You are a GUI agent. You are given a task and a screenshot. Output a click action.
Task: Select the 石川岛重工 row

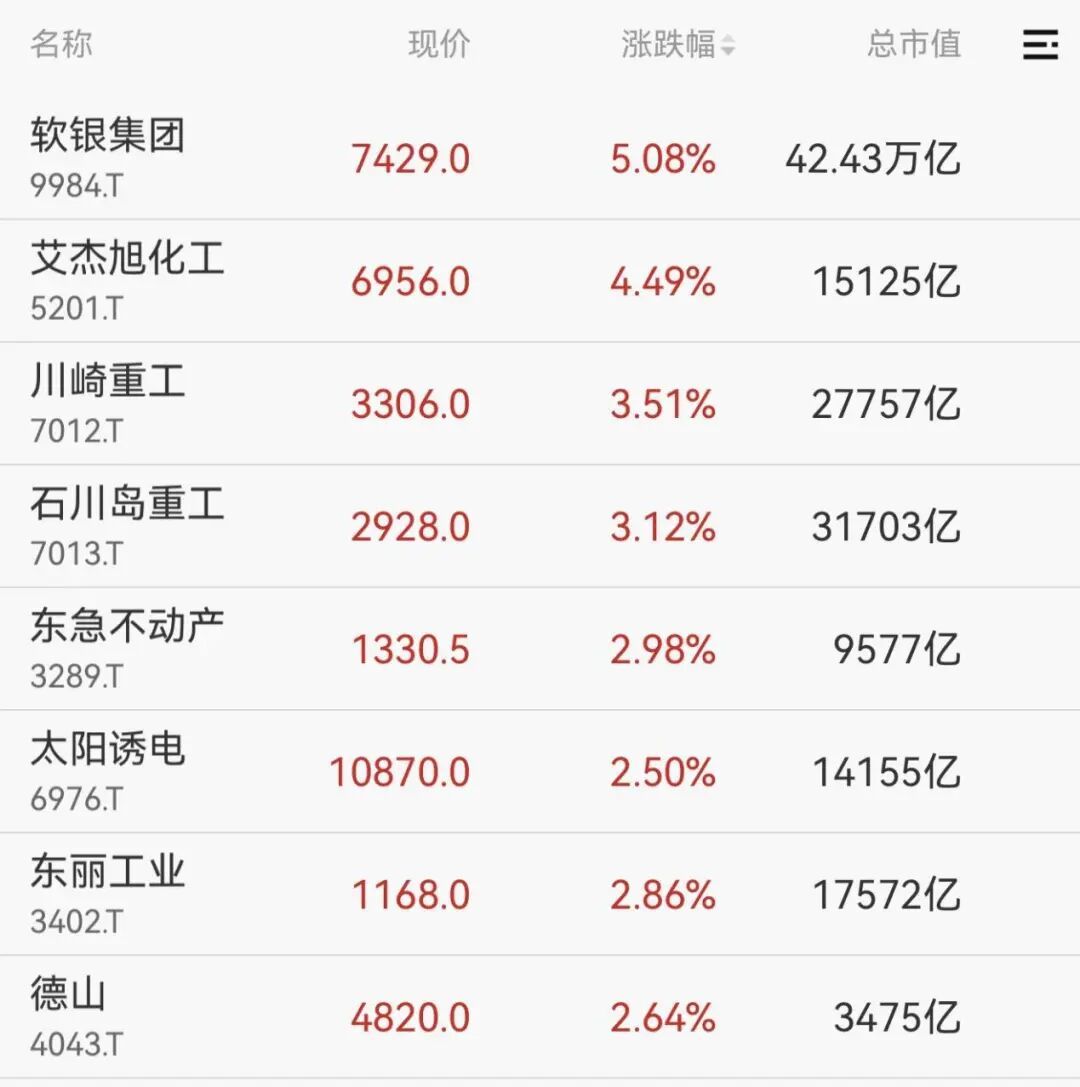point(540,526)
